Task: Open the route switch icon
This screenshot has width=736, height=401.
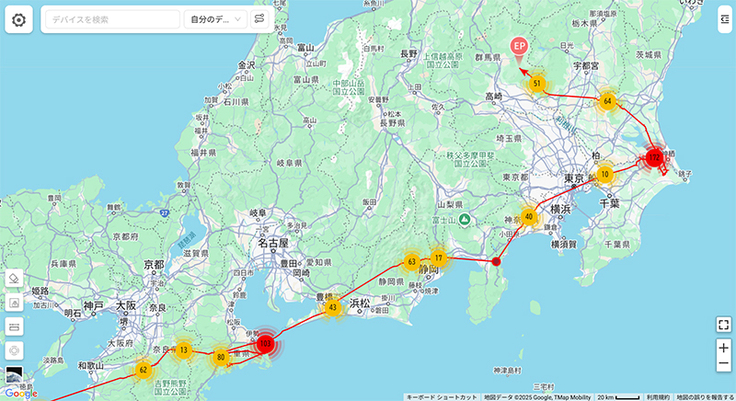Action: [259, 19]
